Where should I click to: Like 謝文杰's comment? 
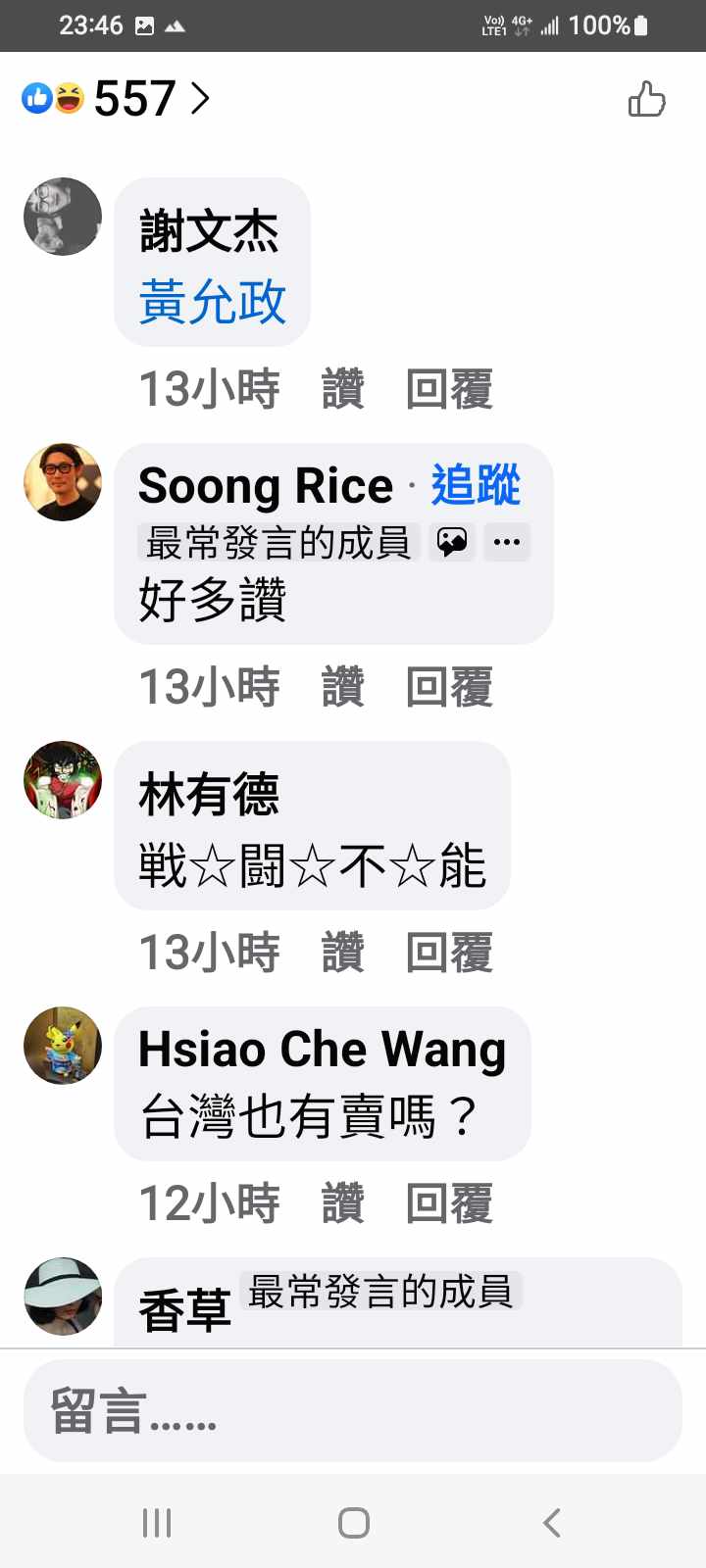tap(343, 389)
